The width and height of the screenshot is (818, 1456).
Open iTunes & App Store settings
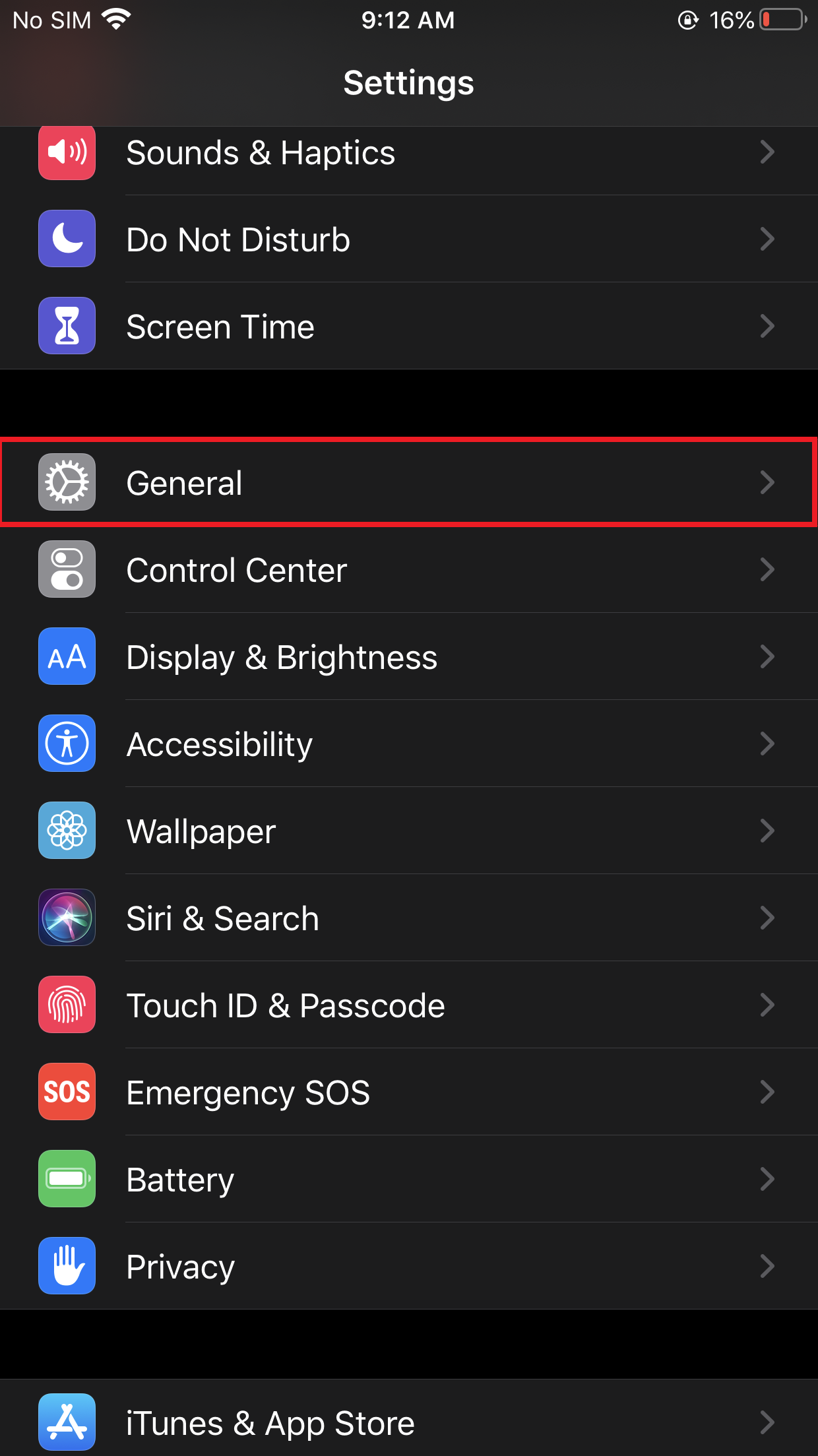pyautogui.click(x=409, y=1422)
